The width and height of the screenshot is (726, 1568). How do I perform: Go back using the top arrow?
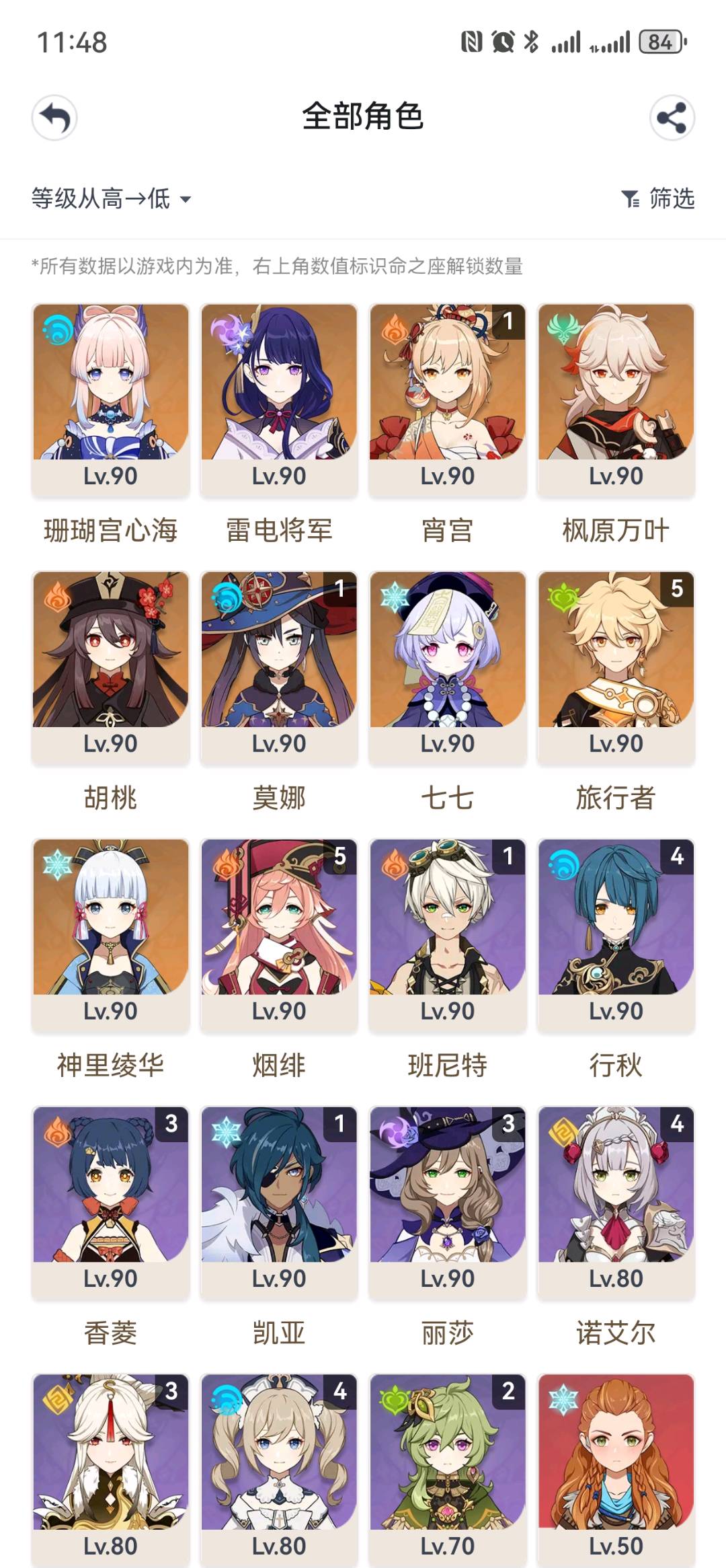tap(54, 118)
